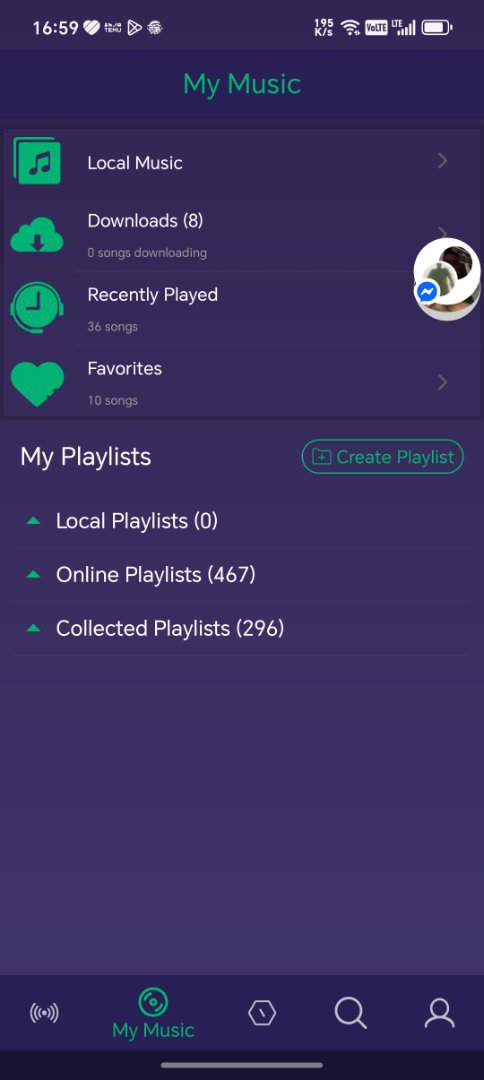
Task: Open the Downloads list
Action: (x=242, y=234)
